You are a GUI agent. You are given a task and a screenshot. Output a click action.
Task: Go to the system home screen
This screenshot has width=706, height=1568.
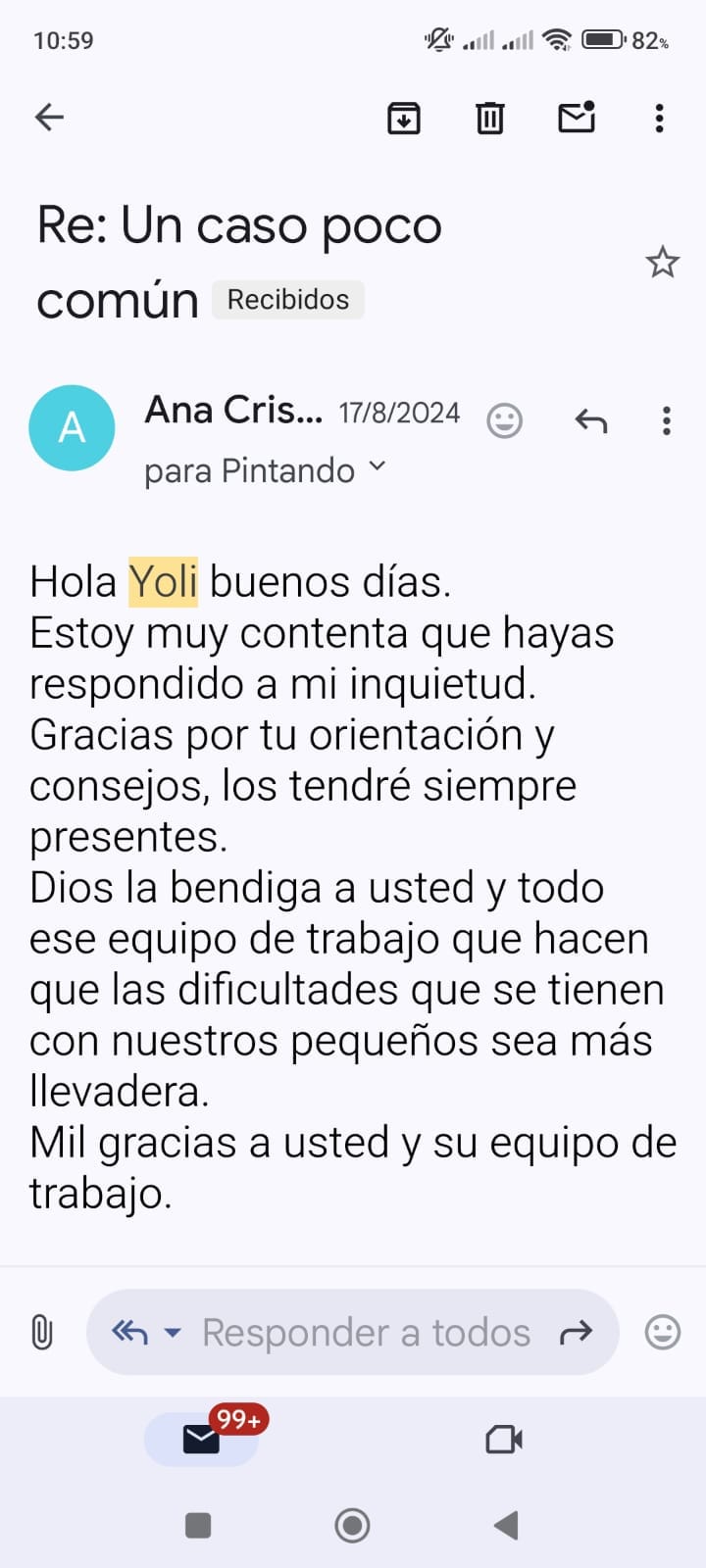352,1525
